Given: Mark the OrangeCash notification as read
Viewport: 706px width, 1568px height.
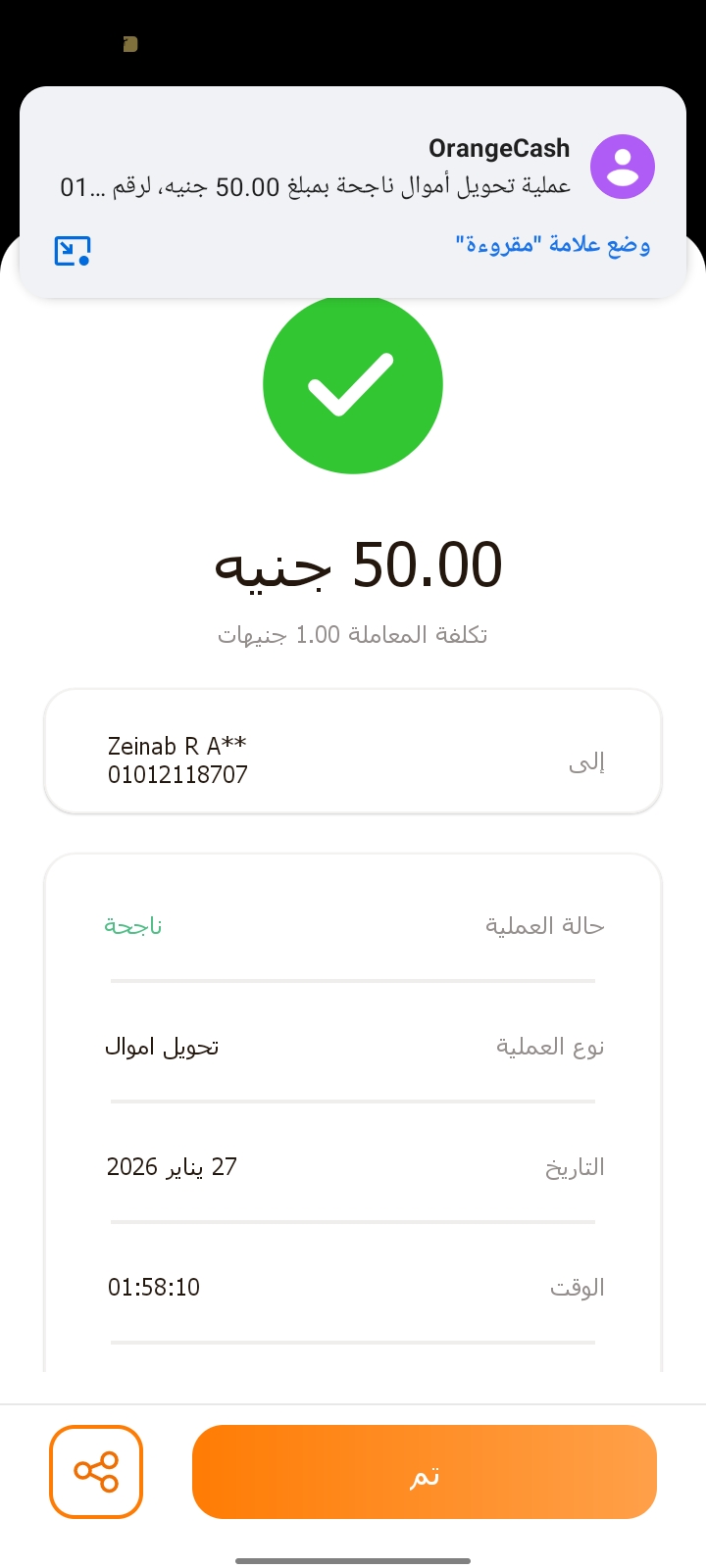Looking at the screenshot, I should pyautogui.click(x=552, y=244).
